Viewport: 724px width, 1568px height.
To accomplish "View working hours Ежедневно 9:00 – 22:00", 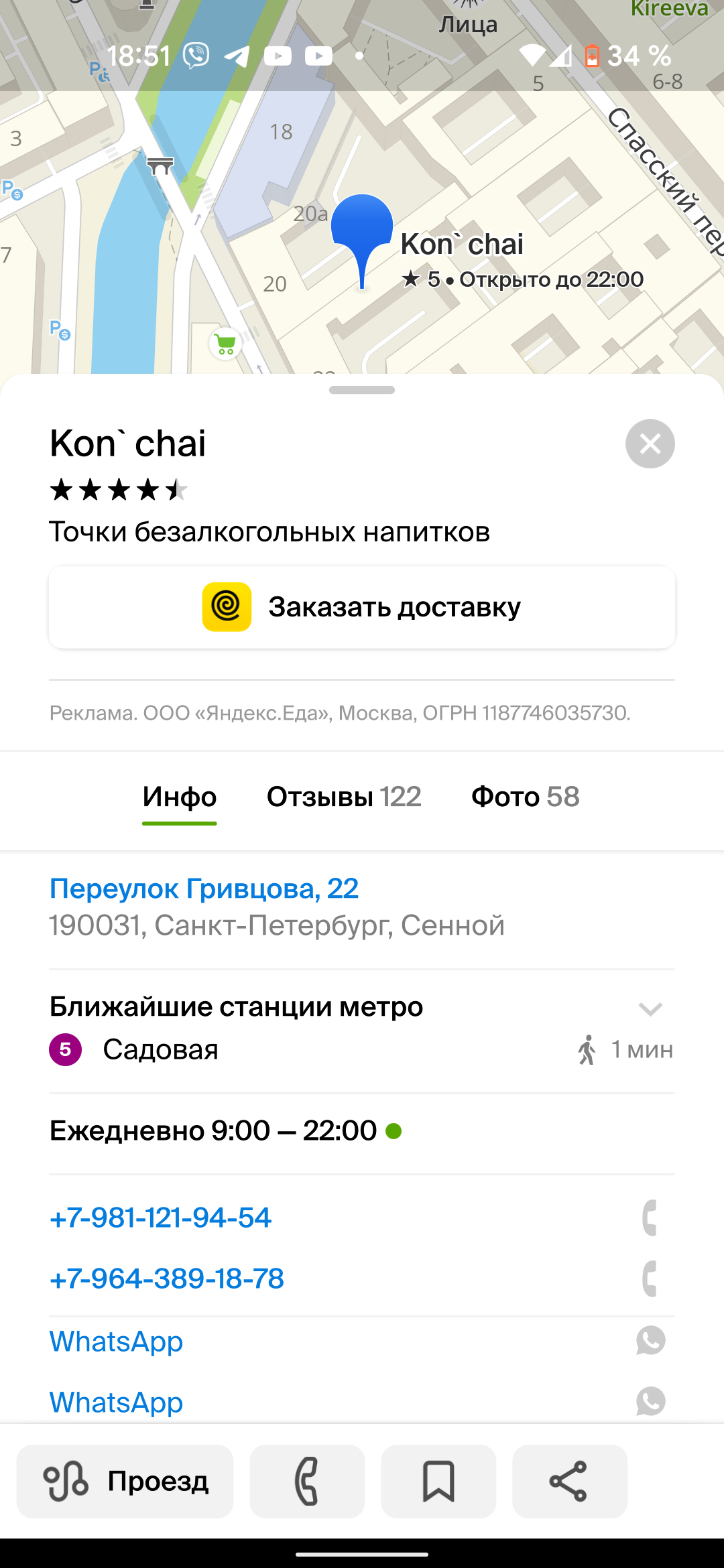I will 215,1131.
